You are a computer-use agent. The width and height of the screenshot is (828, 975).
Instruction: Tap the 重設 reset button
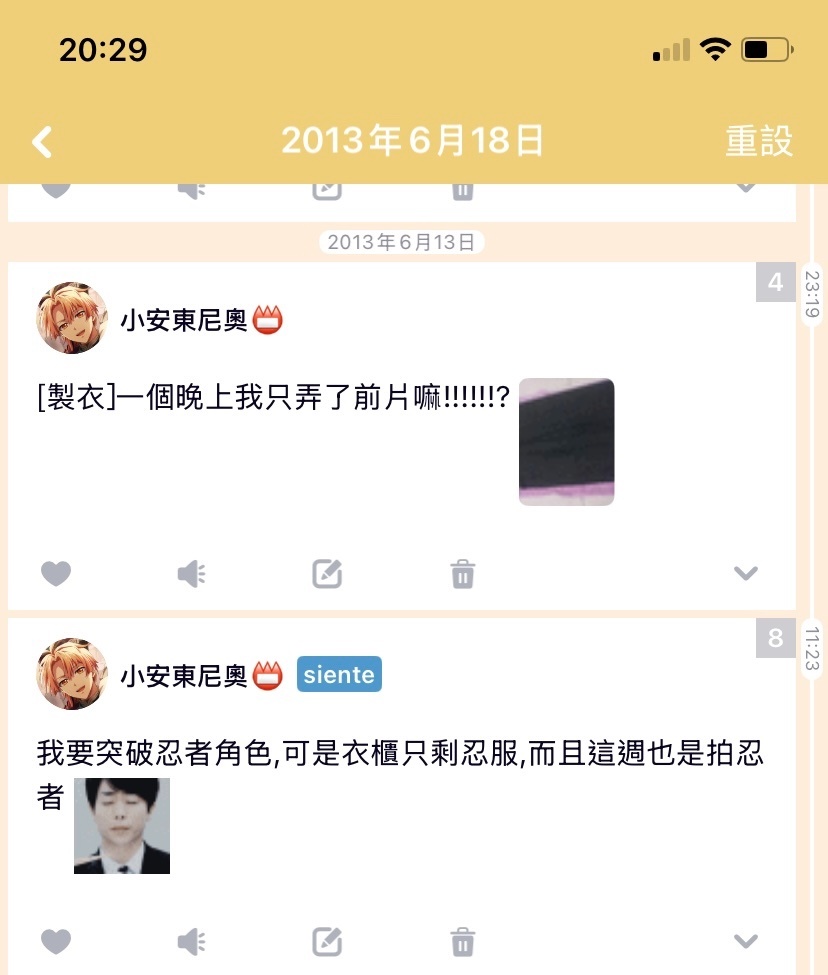(758, 141)
